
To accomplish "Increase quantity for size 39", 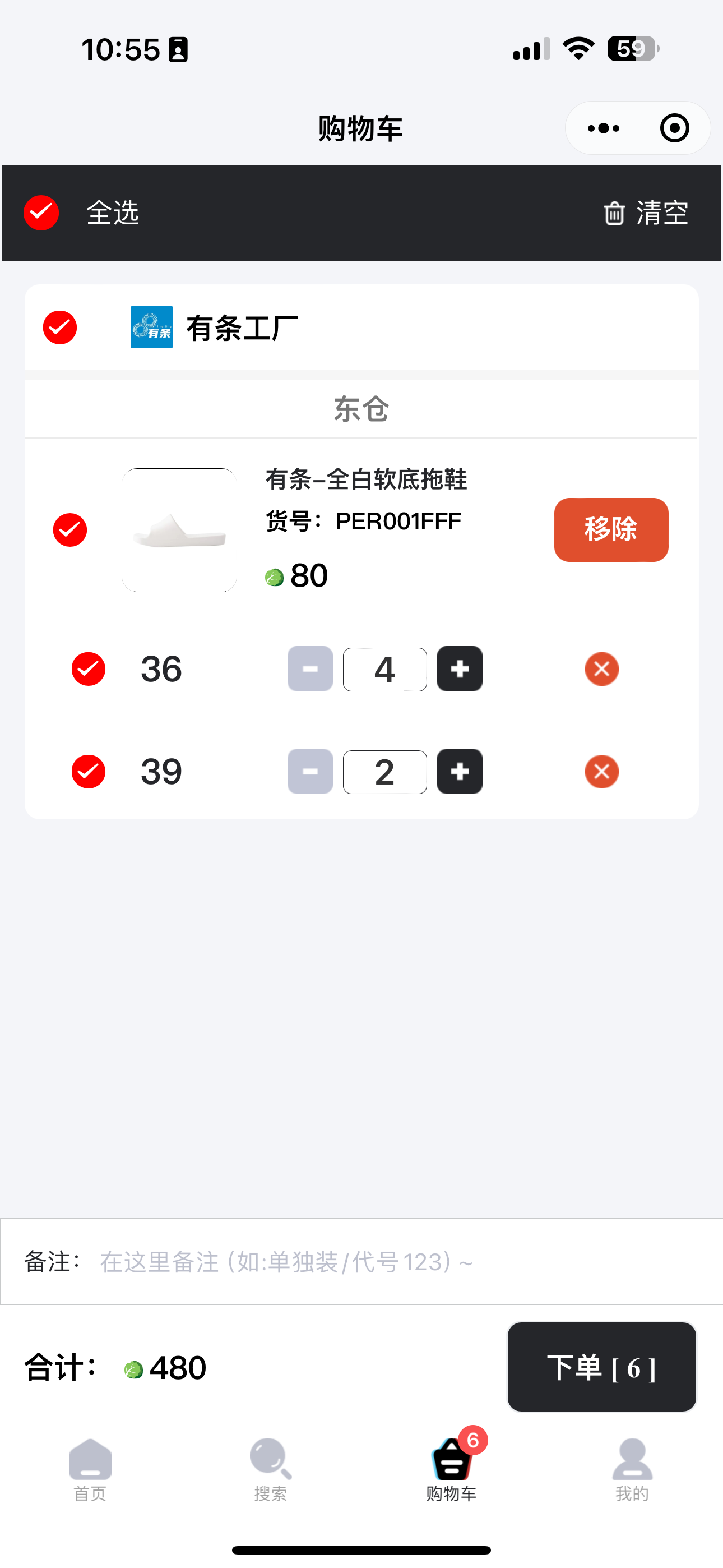I will 460,772.
